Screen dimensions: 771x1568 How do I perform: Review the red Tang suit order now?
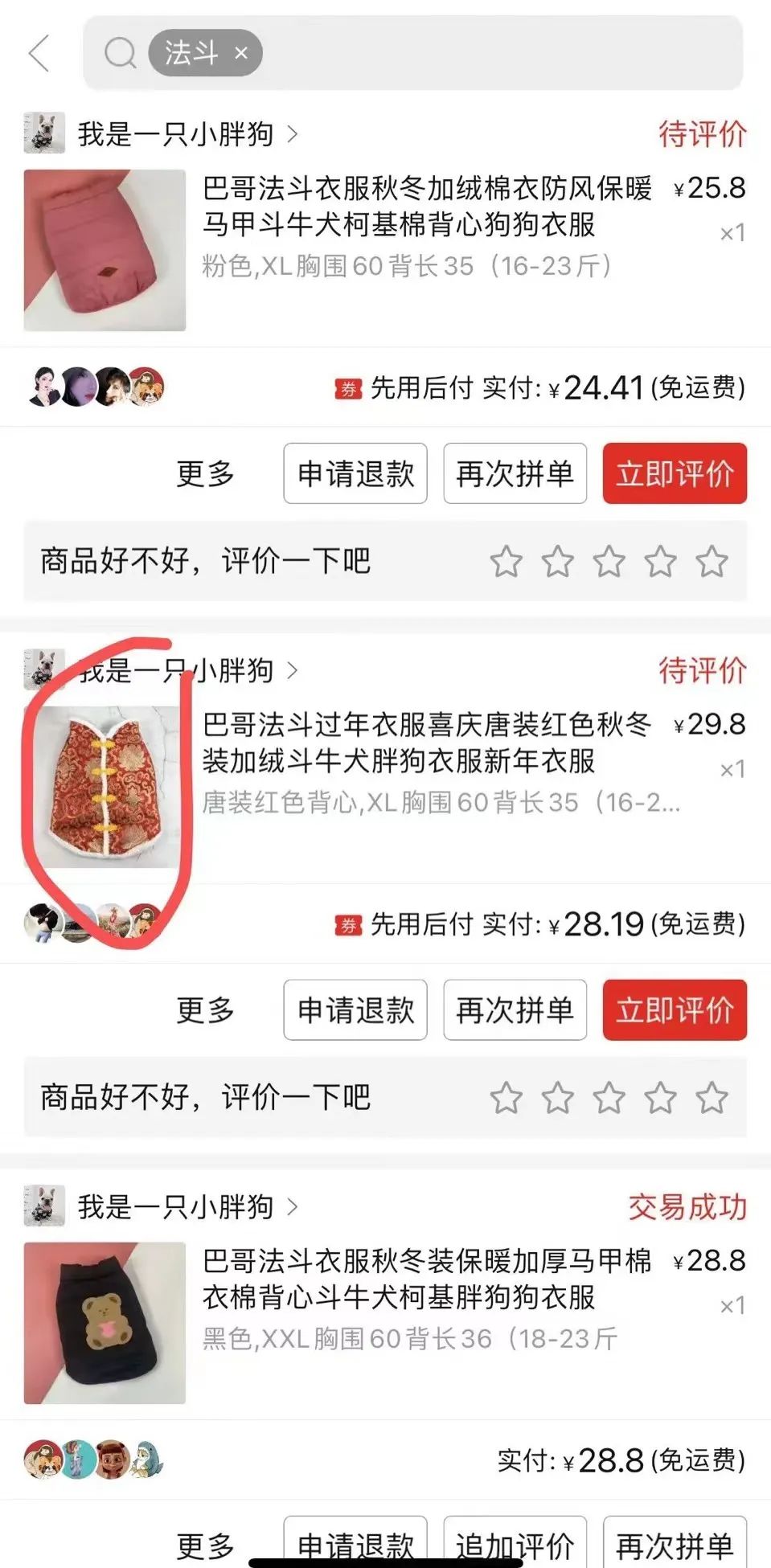tap(675, 1009)
